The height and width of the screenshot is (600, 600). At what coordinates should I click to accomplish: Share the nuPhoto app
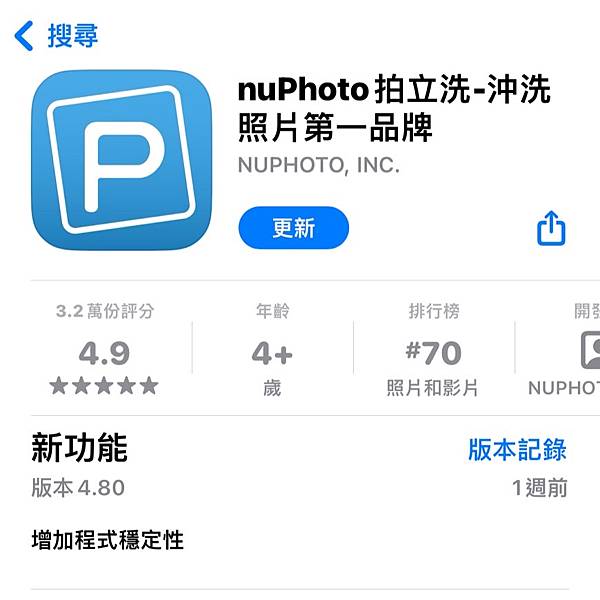click(551, 229)
